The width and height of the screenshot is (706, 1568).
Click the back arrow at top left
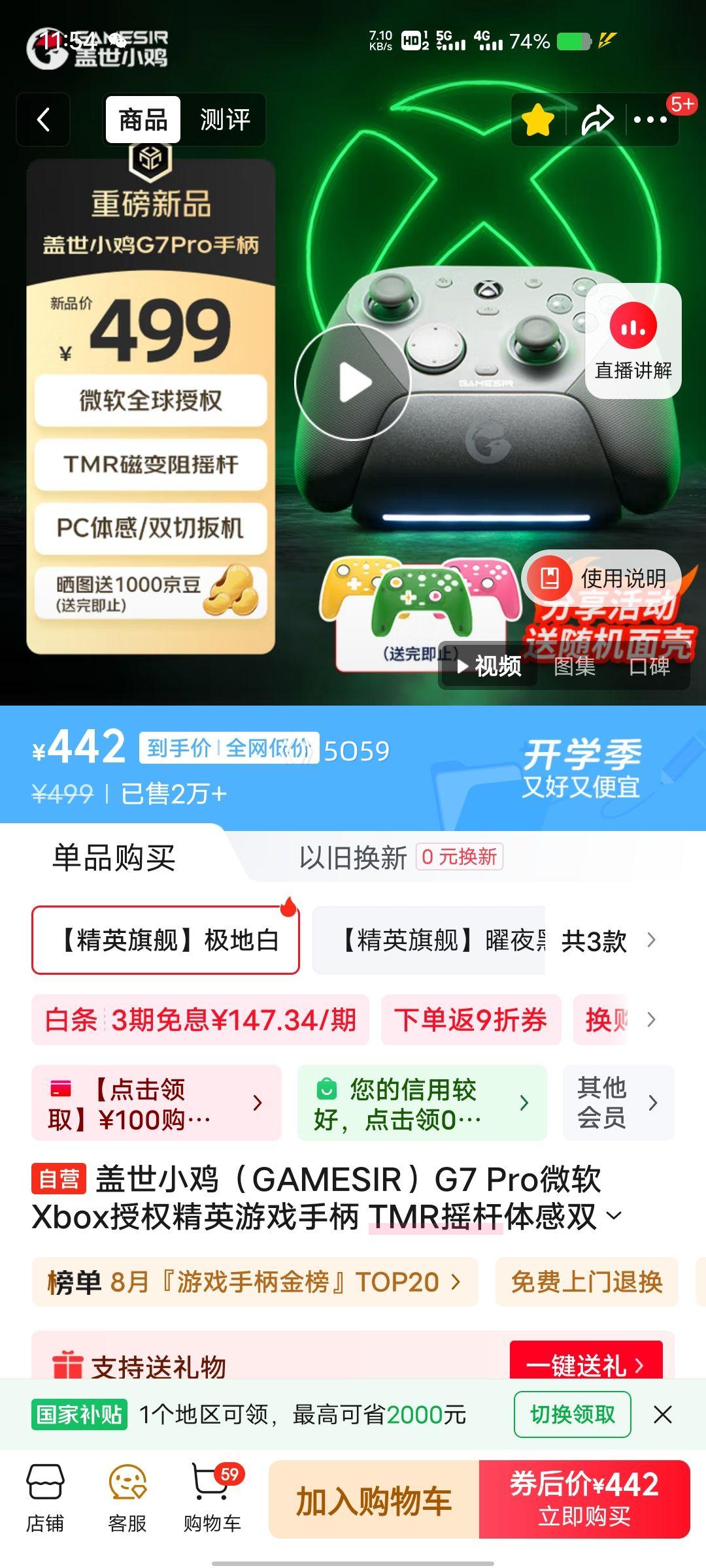coord(43,119)
